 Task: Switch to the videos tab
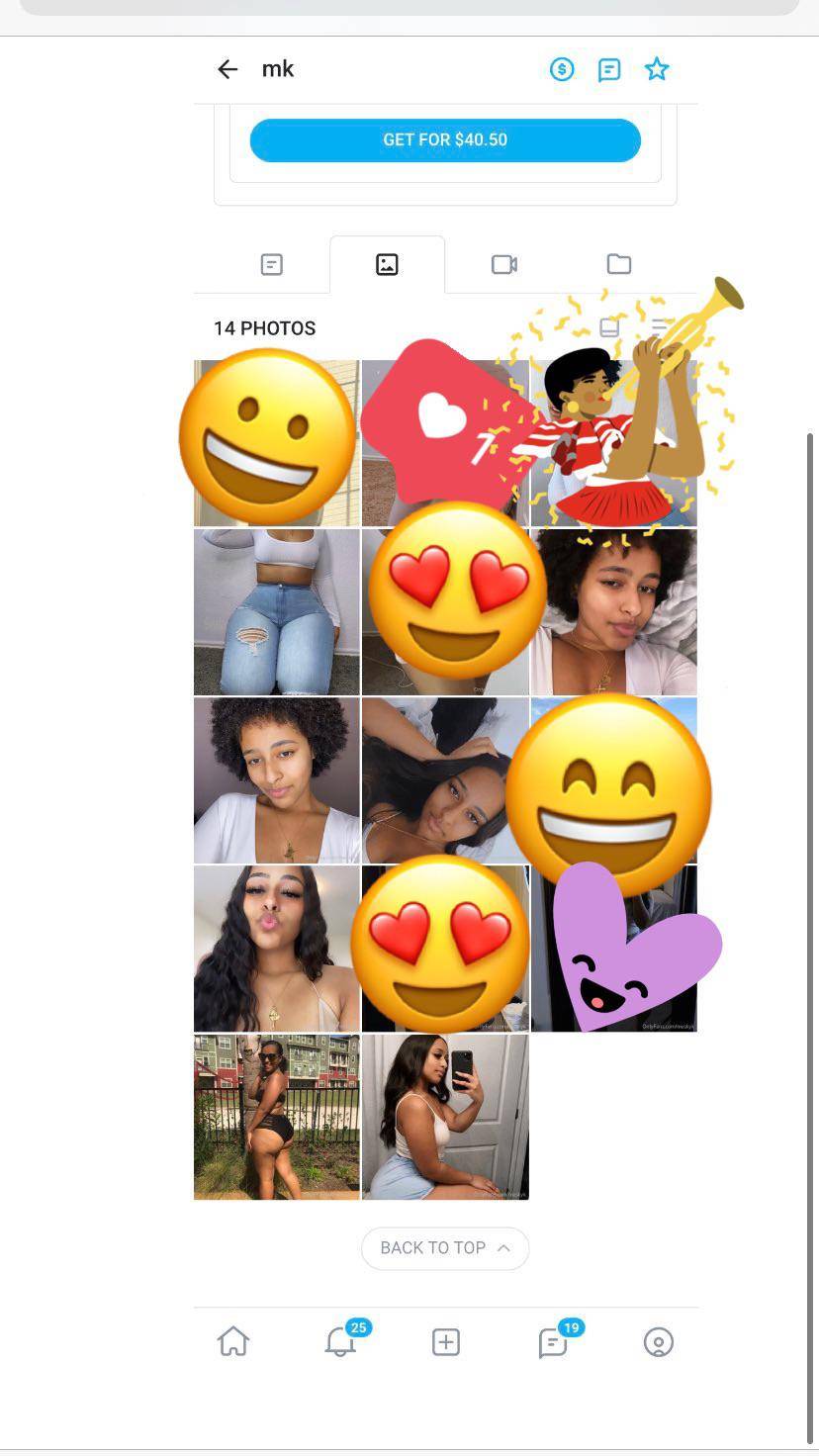(504, 264)
